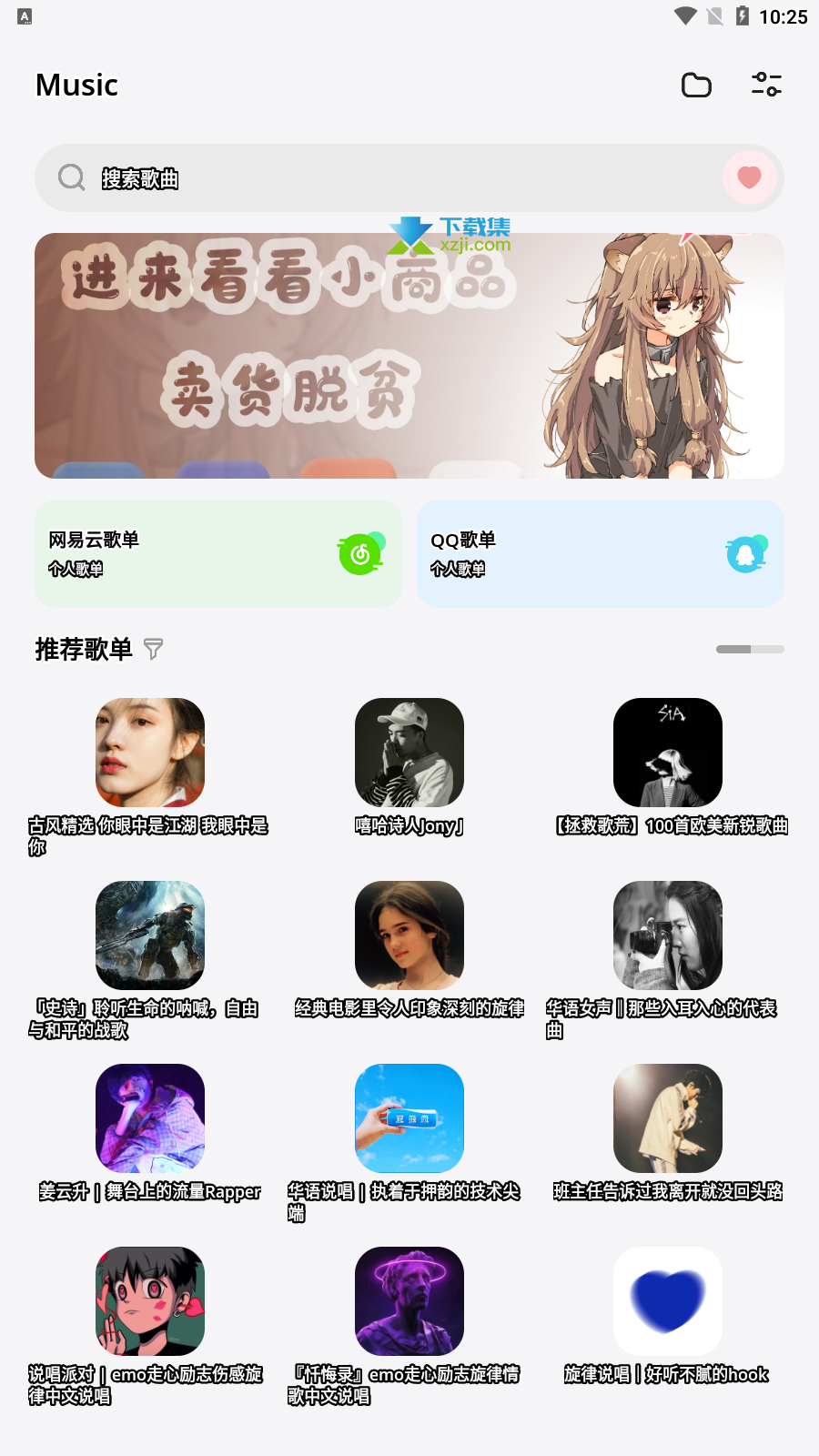Viewport: 819px width, 1456px height.
Task: Open 网易云歌单 personal playlists
Action: point(218,553)
